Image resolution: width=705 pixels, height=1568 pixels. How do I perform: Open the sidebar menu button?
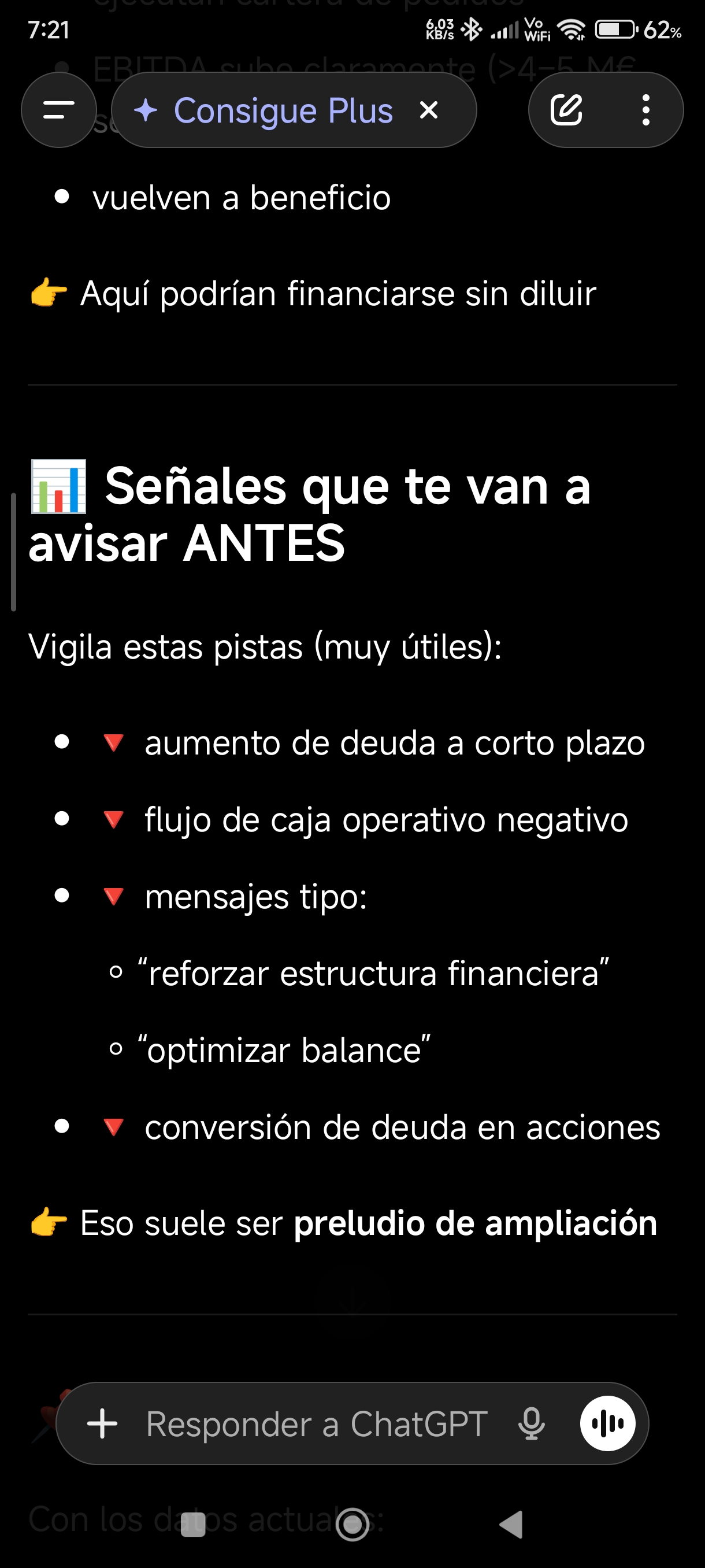pyautogui.click(x=59, y=110)
